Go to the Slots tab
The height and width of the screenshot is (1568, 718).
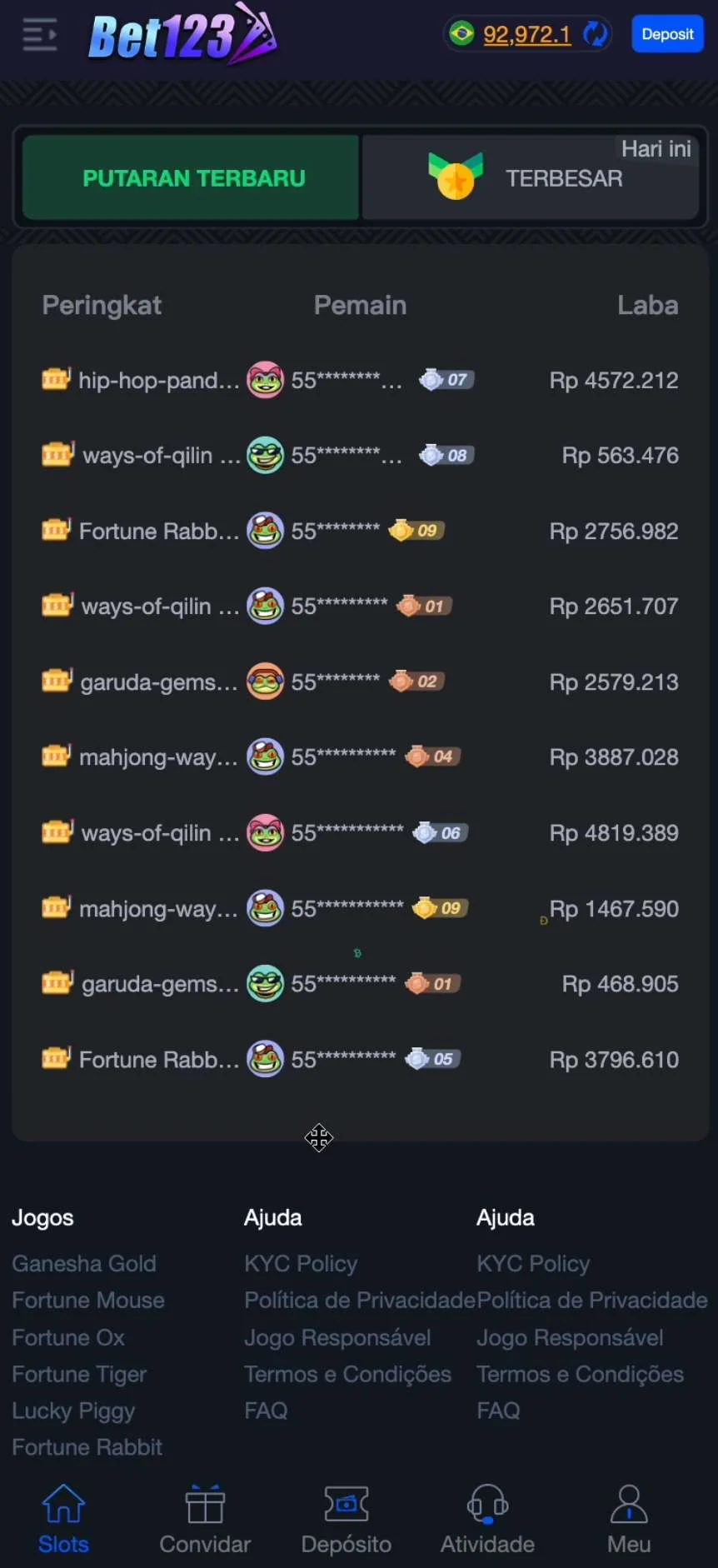pos(63,1520)
